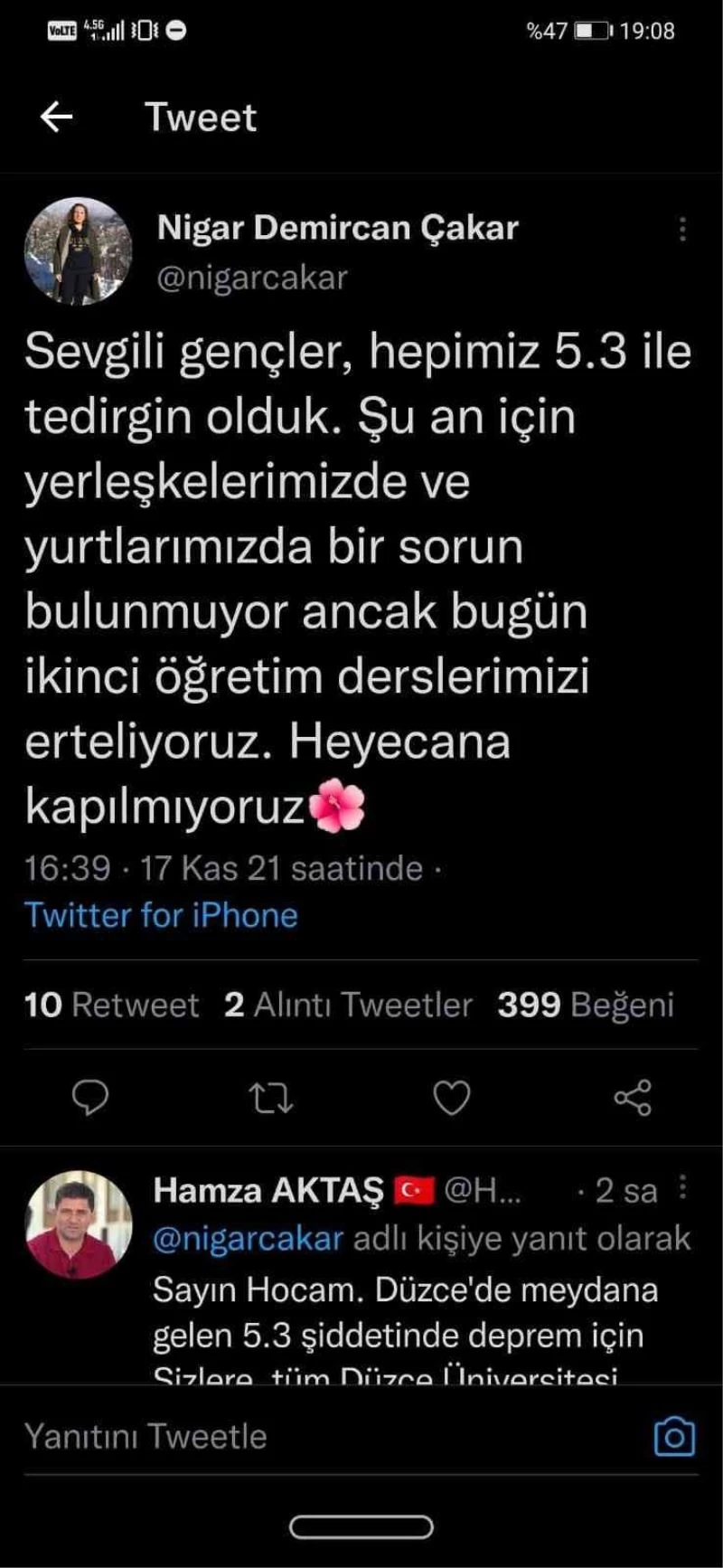Tap the @nigarcakar mention in the reply
723x1568 pixels.
(x=249, y=1238)
